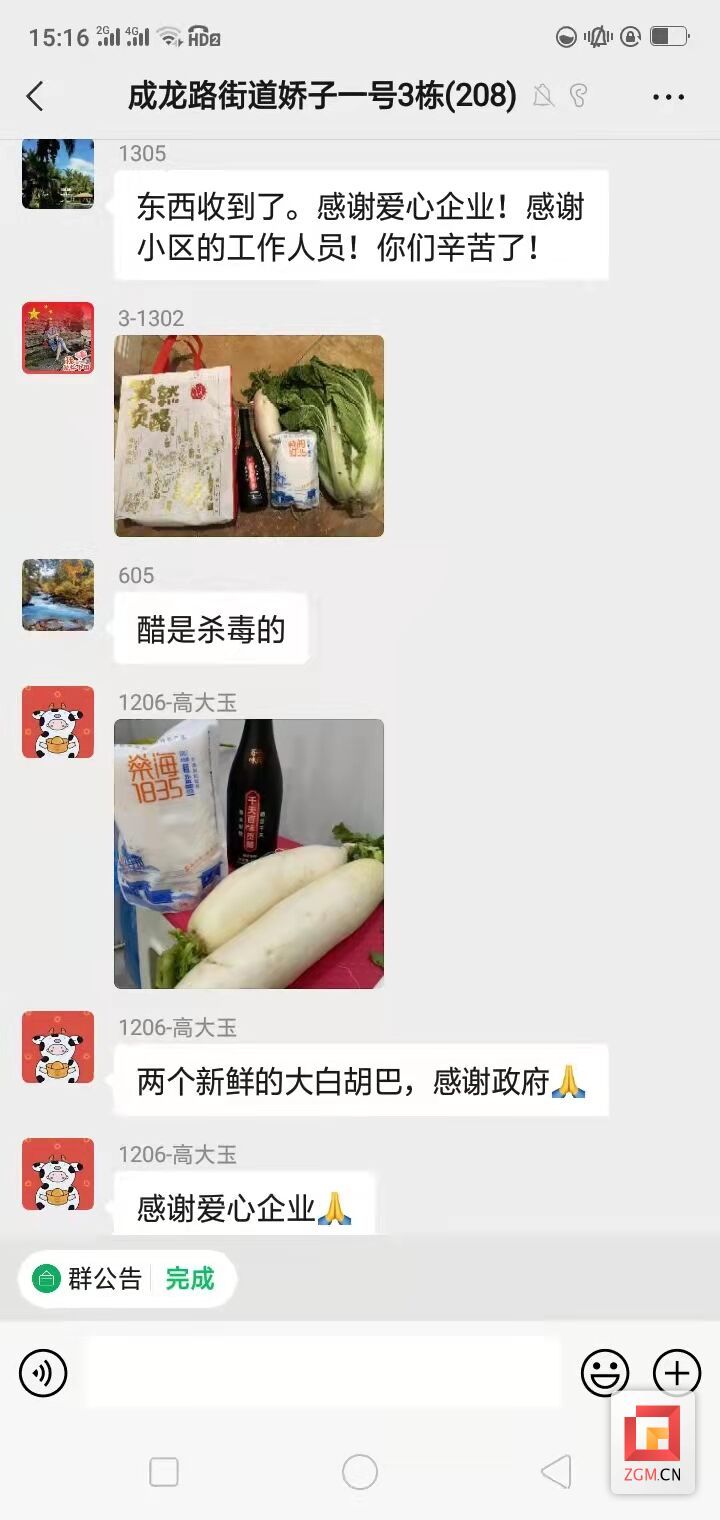Open the plus attachments menu

coord(677,1372)
